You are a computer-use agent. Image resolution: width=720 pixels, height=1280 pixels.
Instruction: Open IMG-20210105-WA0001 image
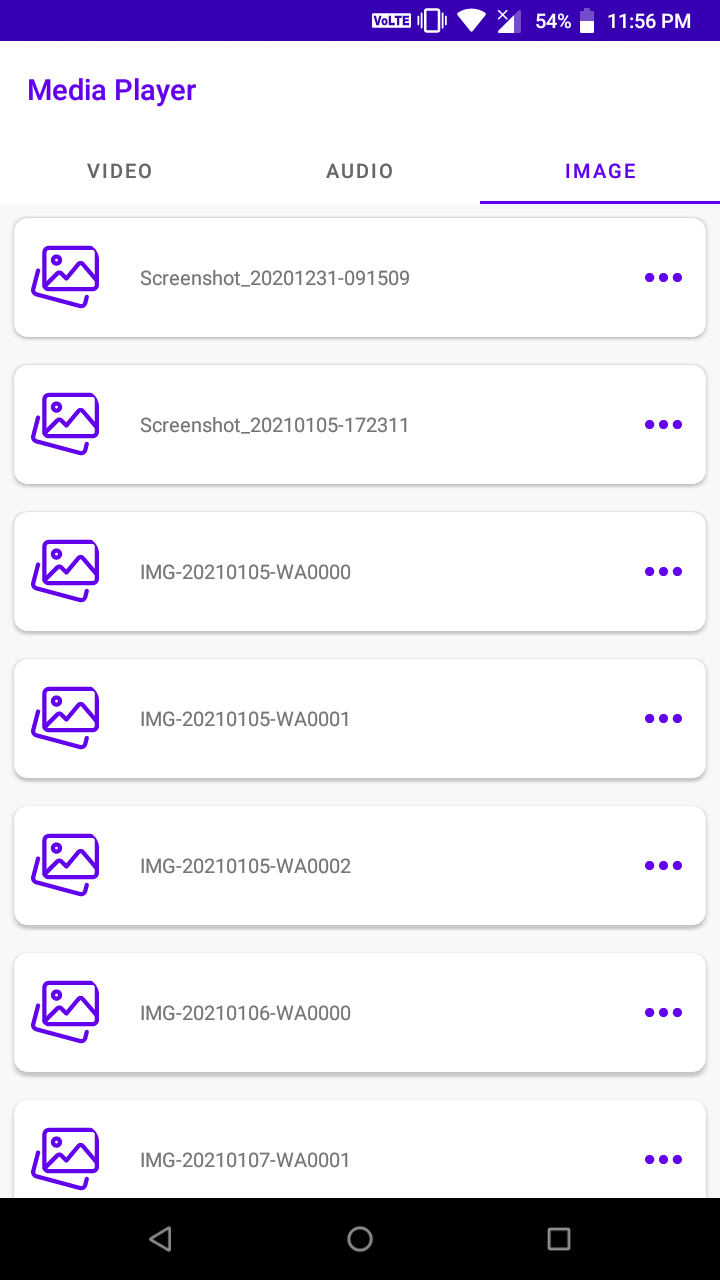(x=360, y=719)
